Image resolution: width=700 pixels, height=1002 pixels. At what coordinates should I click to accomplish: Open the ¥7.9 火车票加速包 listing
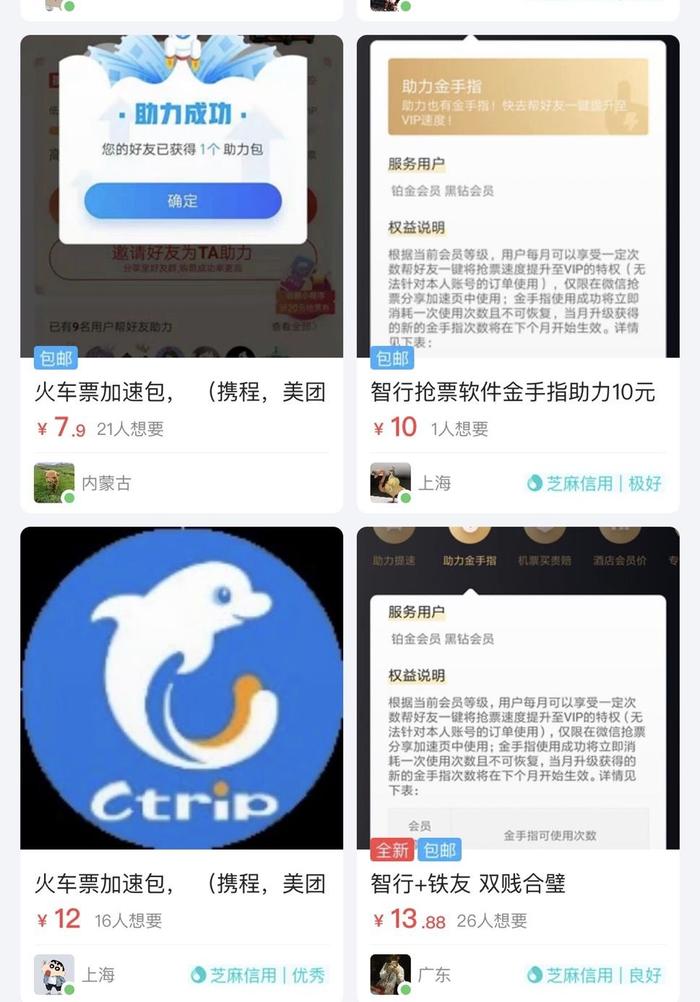click(x=180, y=391)
